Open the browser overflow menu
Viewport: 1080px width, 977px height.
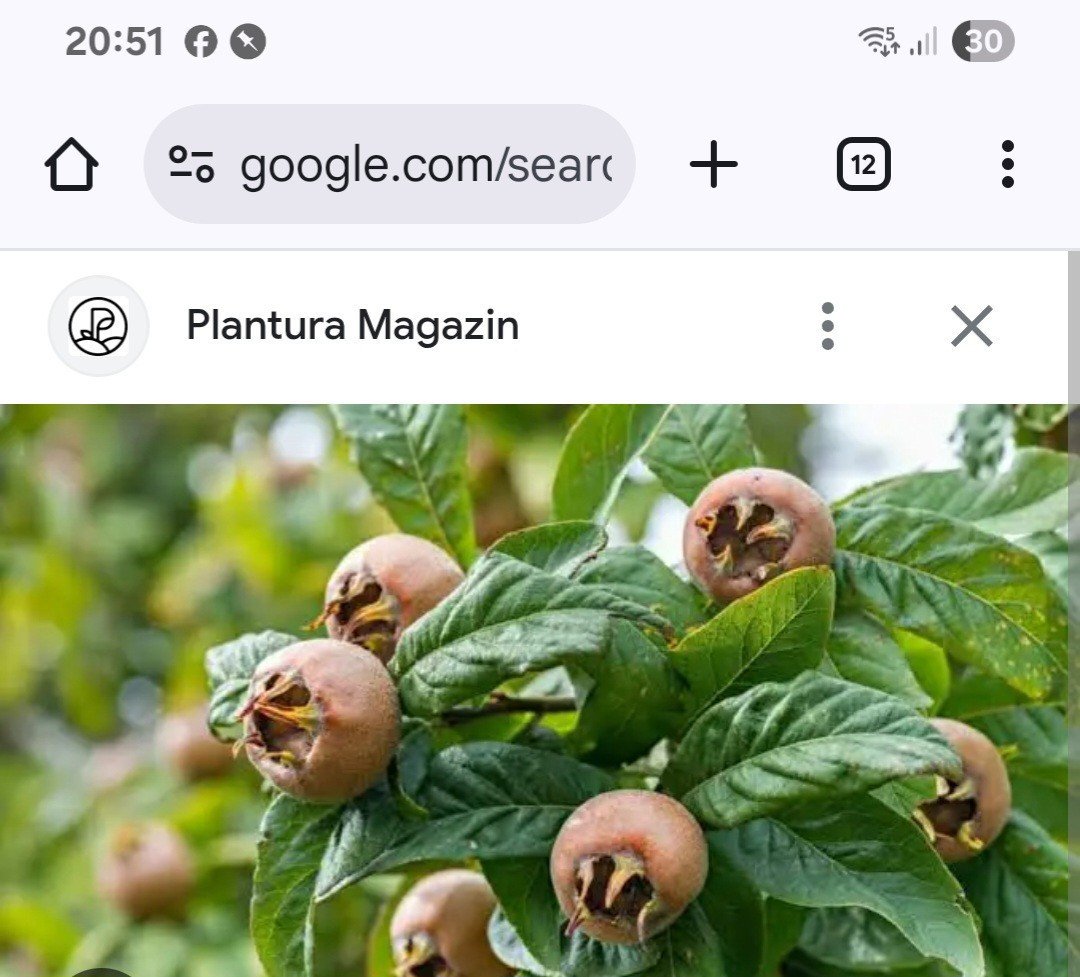click(x=1007, y=165)
